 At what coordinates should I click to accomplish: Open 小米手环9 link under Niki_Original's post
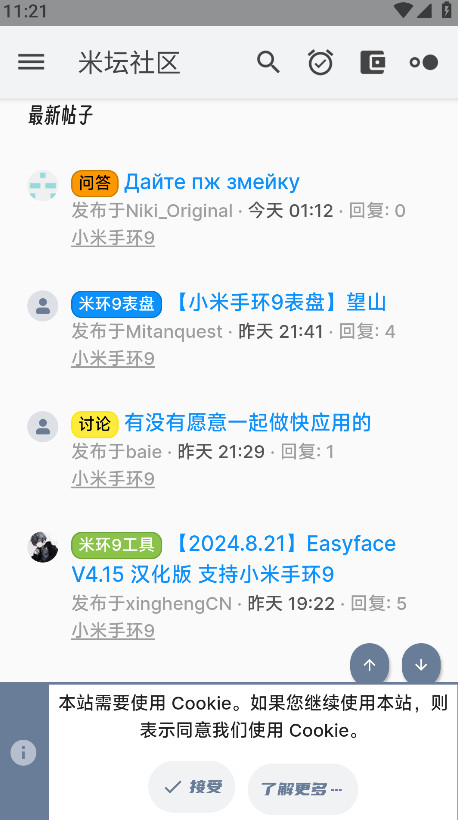click(x=113, y=238)
